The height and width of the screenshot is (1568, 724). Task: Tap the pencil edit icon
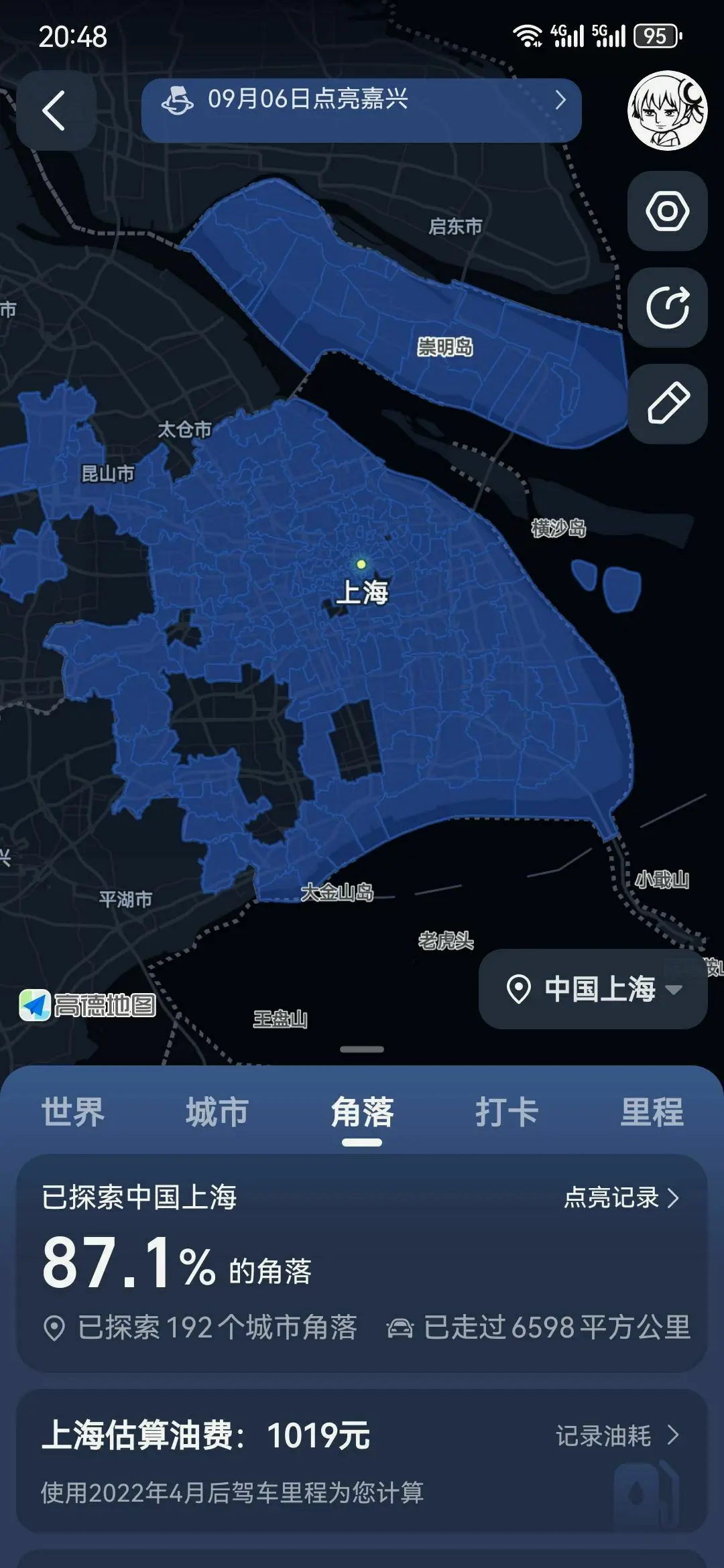click(x=666, y=403)
